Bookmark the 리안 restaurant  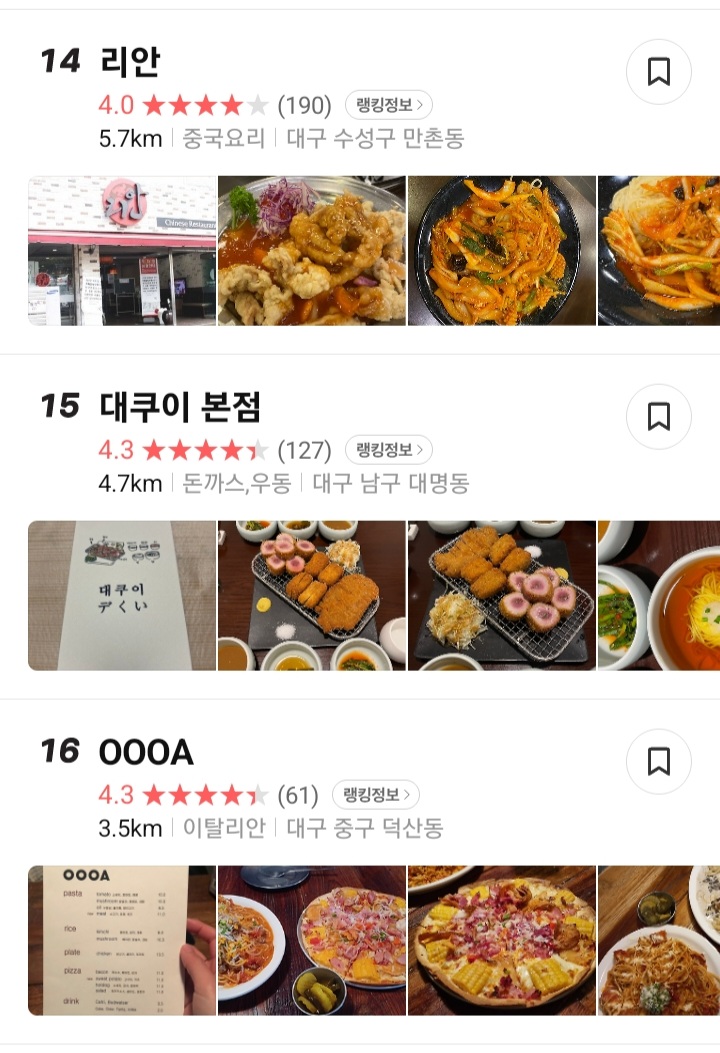click(658, 72)
